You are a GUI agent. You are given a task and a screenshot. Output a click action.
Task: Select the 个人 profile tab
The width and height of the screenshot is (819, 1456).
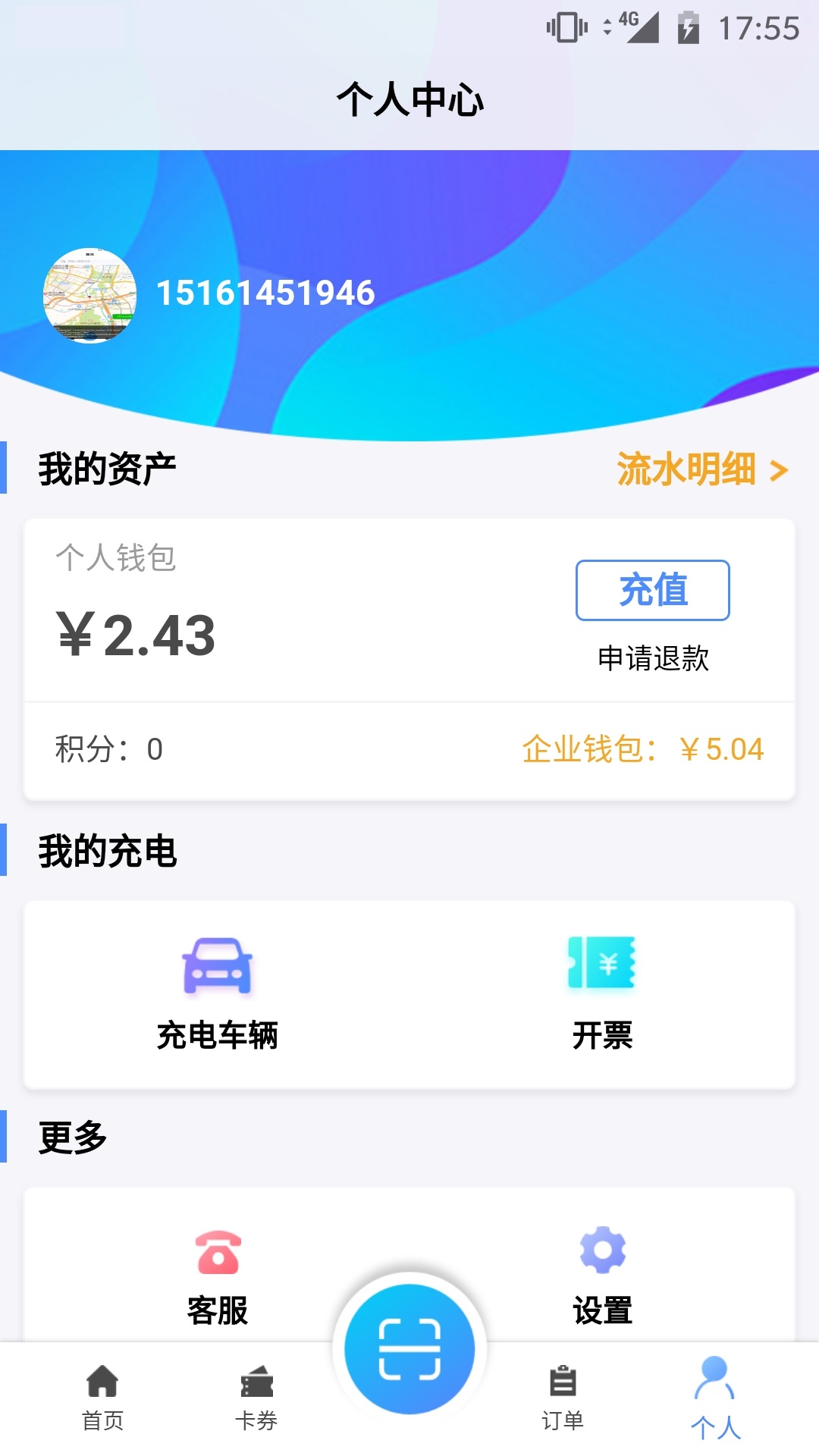[x=715, y=1399]
